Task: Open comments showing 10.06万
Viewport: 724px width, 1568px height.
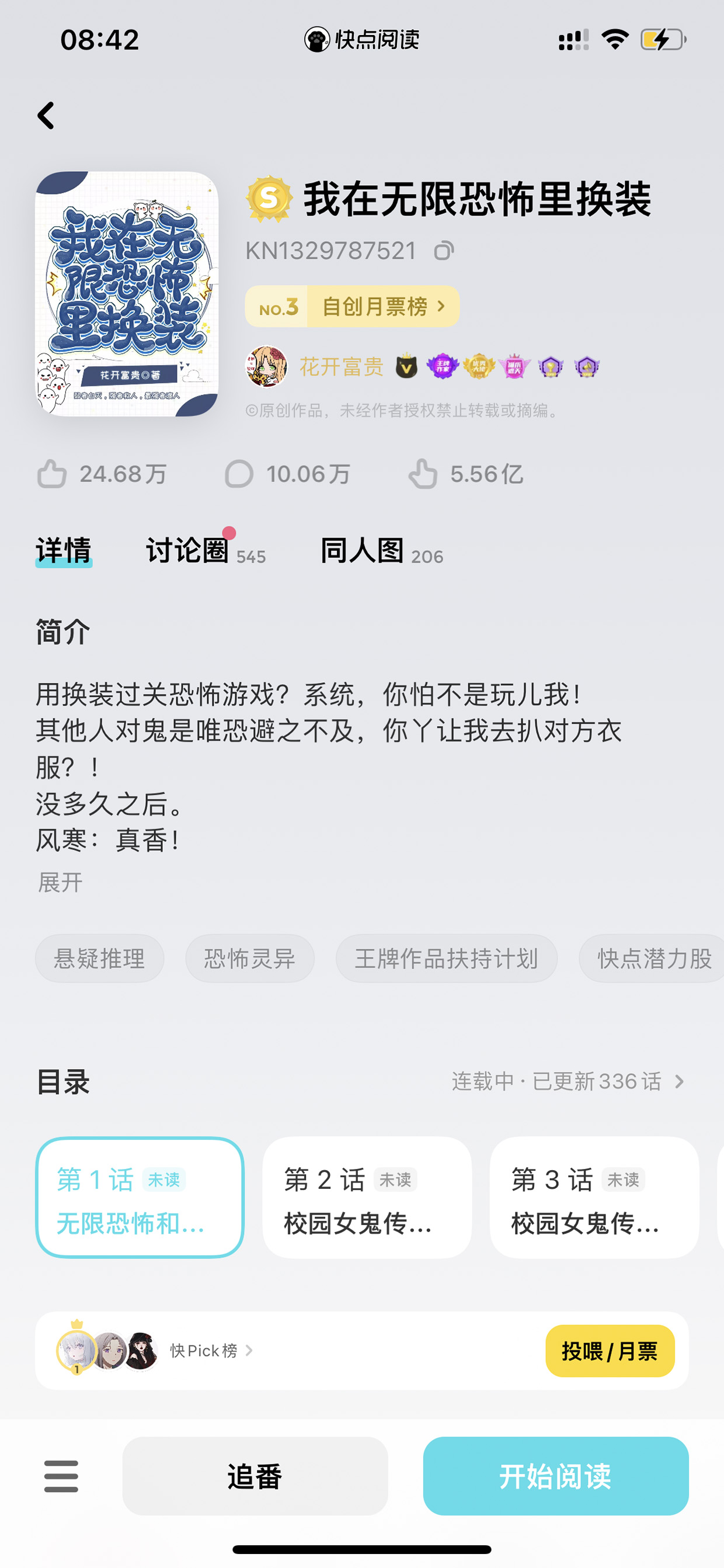Action: [287, 474]
